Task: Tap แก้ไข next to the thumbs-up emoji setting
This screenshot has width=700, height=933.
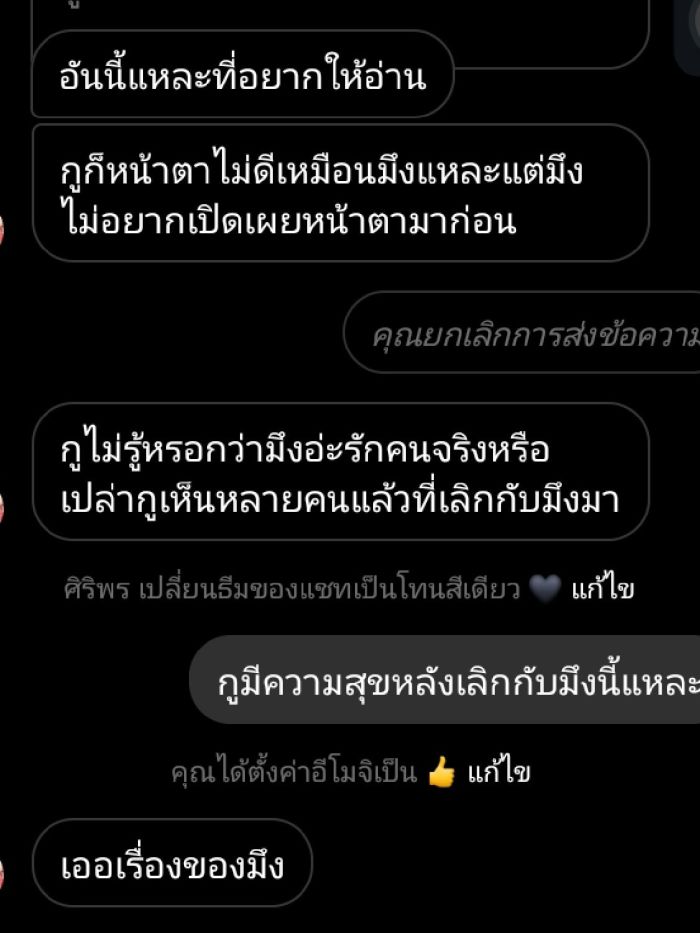Action: tap(499, 772)
